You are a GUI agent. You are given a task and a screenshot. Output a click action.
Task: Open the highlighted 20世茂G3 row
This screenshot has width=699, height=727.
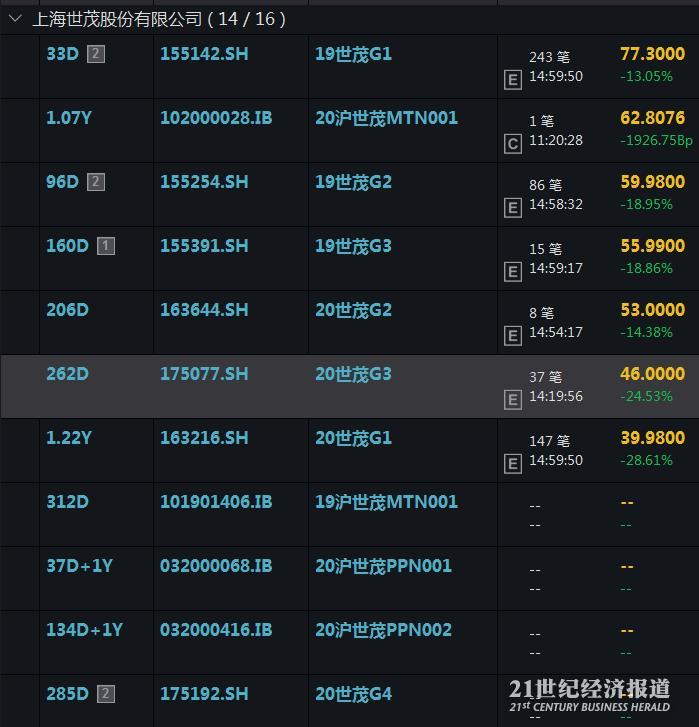[353, 374]
